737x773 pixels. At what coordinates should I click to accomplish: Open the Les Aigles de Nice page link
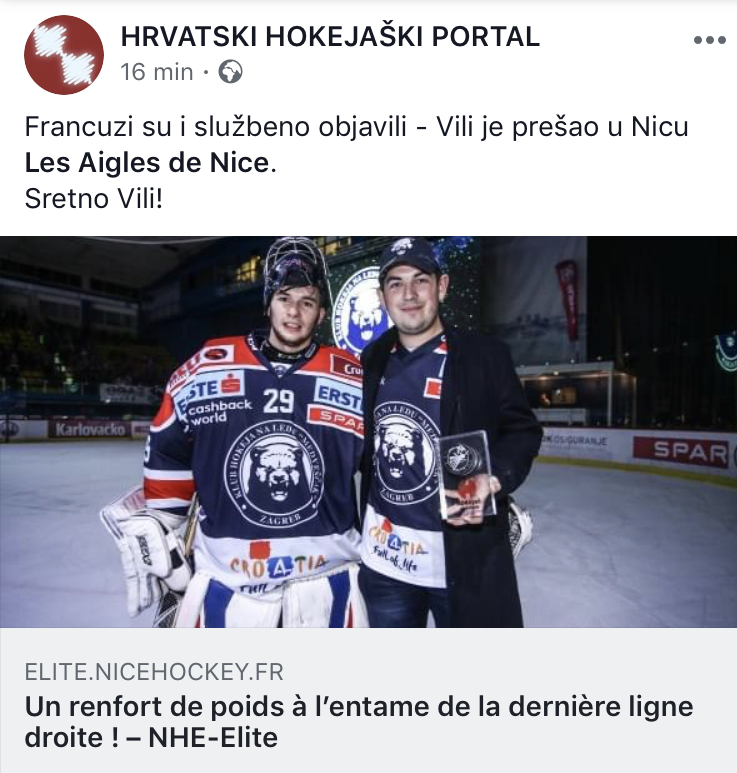point(148,162)
